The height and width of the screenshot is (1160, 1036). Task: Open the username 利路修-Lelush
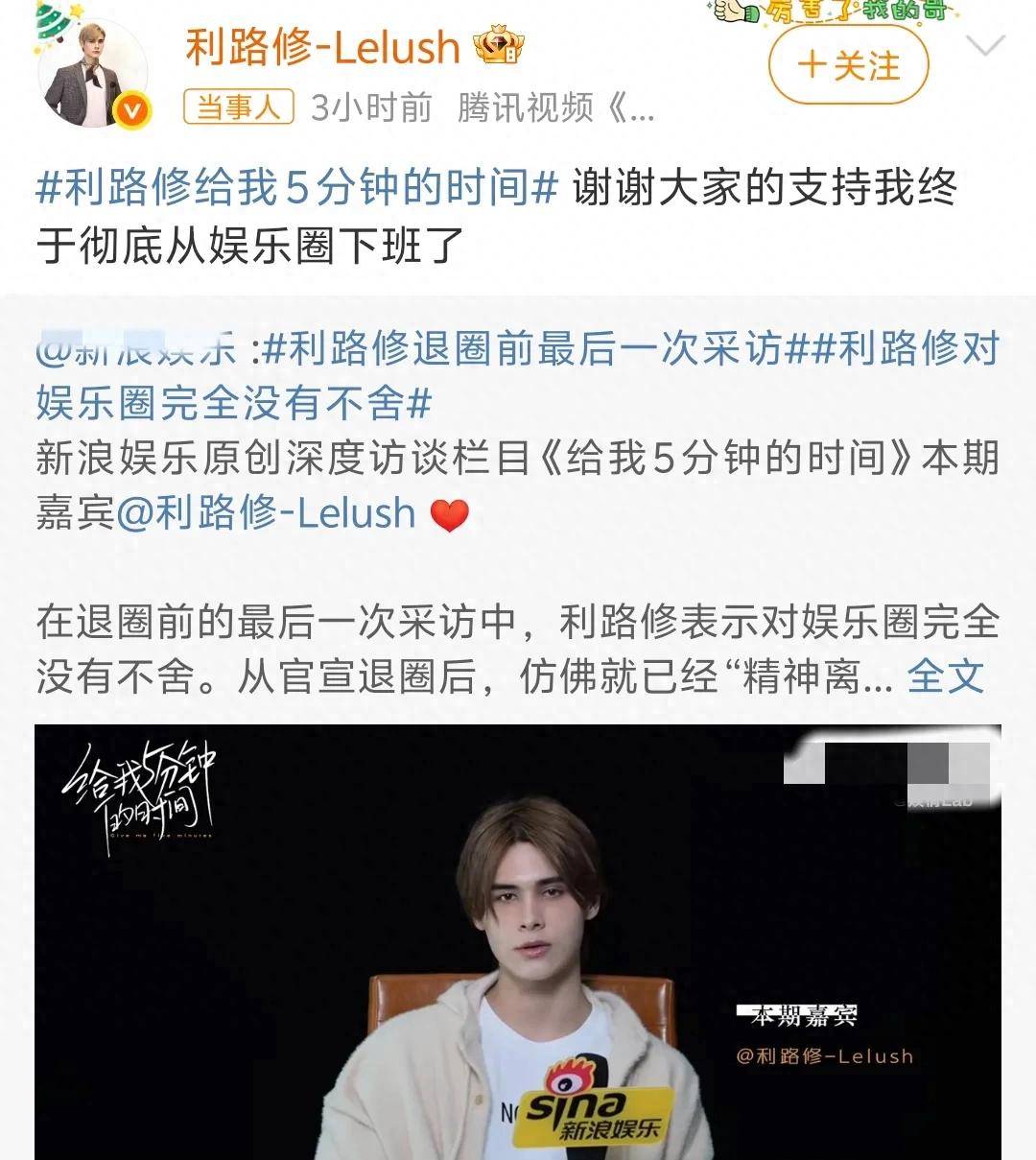pos(322,46)
